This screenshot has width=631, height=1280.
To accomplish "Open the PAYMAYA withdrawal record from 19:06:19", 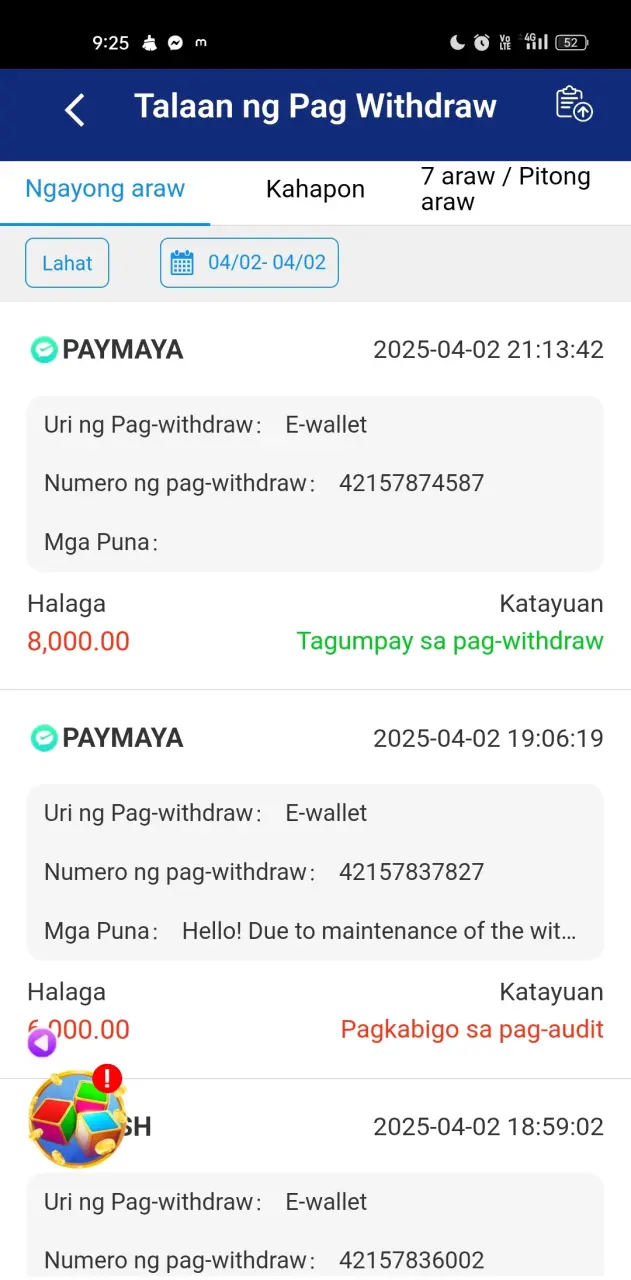I will tap(315, 884).
